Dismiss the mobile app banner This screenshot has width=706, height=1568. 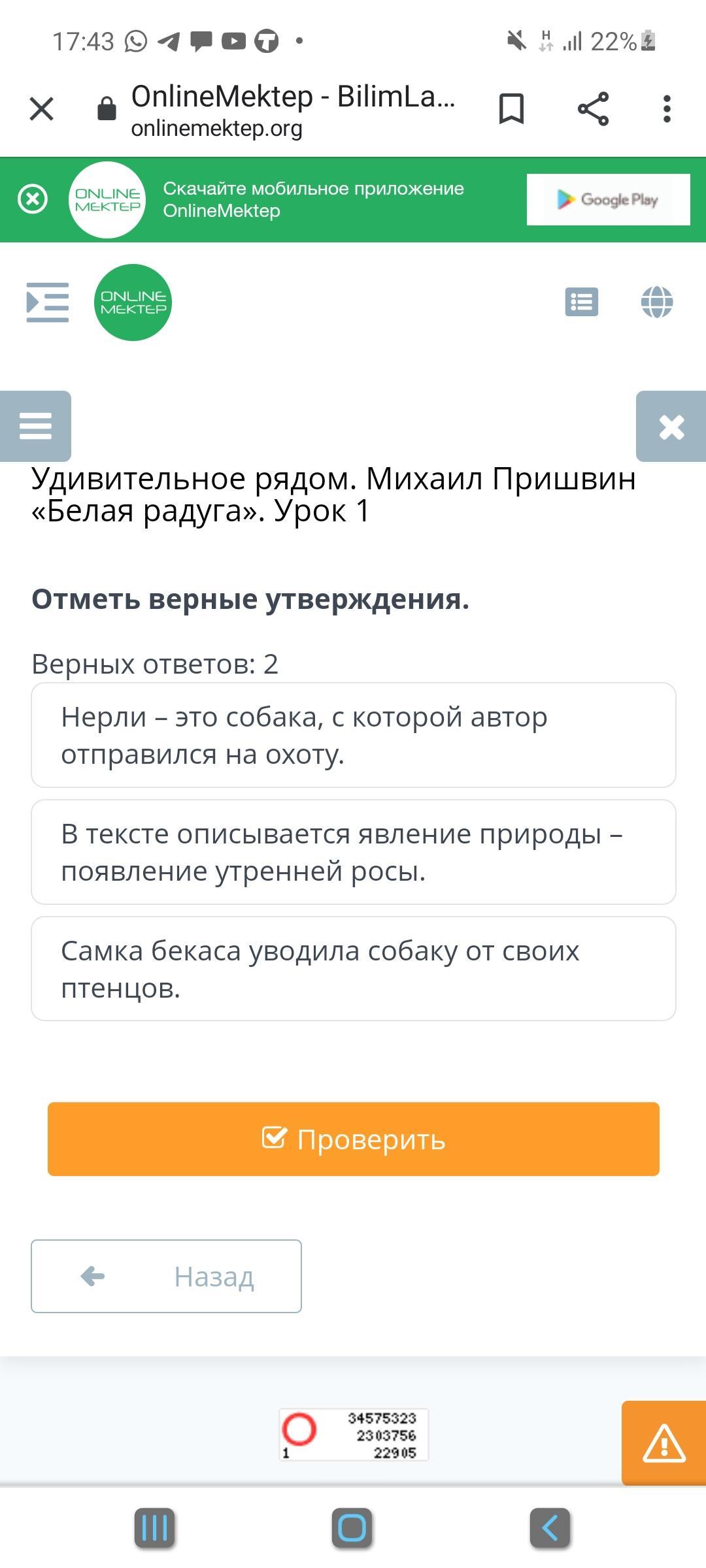click(33, 199)
